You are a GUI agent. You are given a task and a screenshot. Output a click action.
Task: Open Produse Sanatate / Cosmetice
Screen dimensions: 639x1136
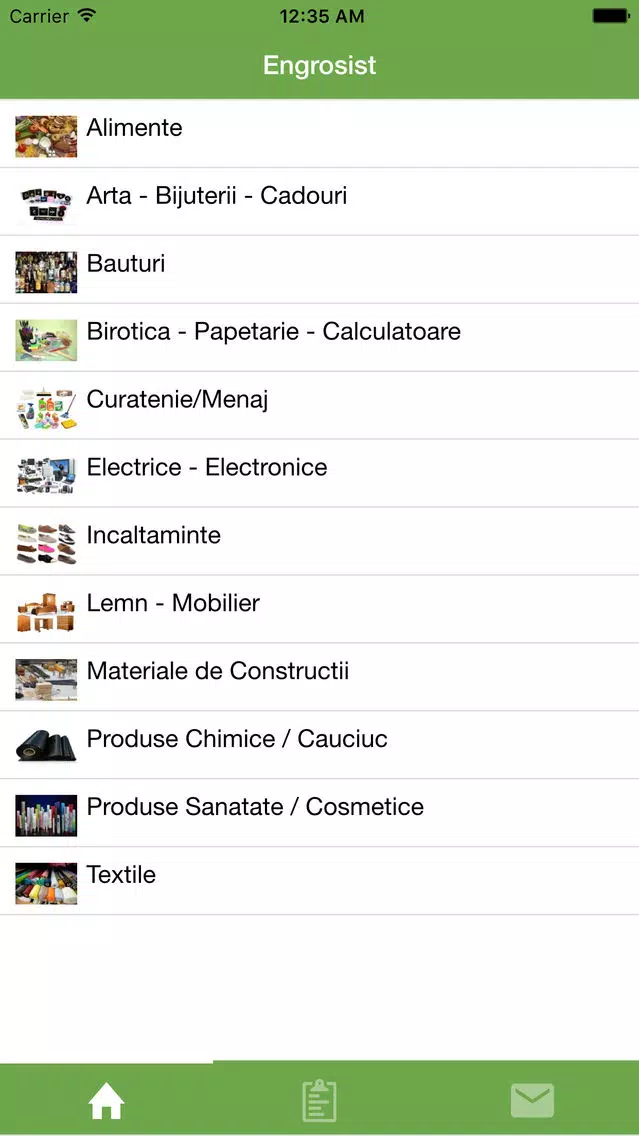(x=320, y=813)
